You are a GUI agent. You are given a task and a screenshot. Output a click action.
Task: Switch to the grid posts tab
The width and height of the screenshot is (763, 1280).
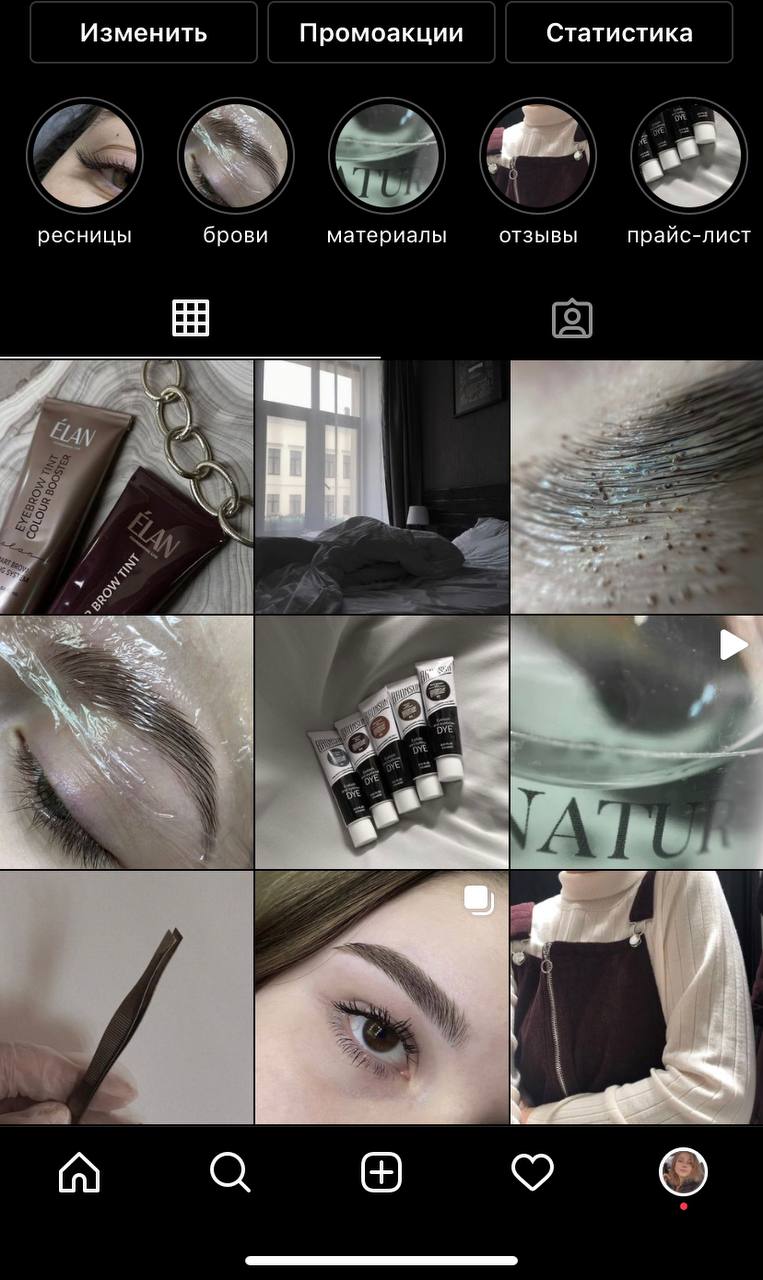(190, 318)
